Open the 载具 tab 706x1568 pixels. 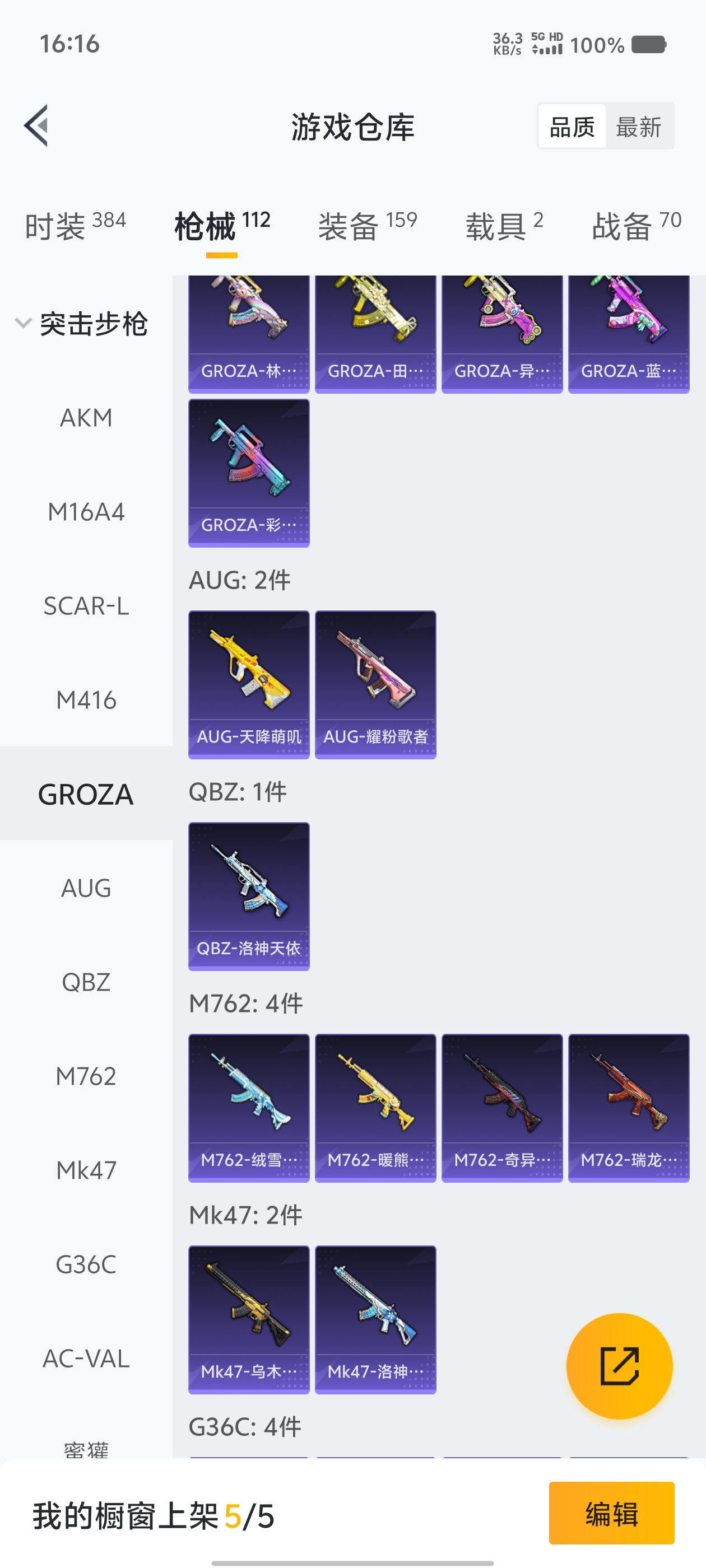tap(504, 225)
